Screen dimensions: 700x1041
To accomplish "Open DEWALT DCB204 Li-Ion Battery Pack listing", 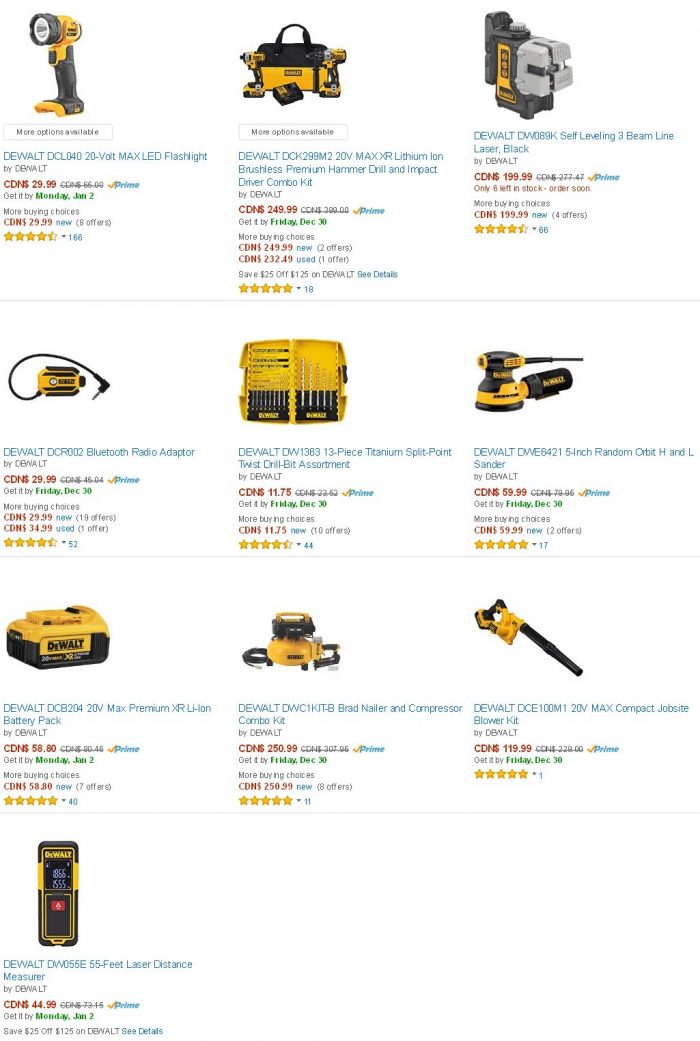I will (107, 714).
